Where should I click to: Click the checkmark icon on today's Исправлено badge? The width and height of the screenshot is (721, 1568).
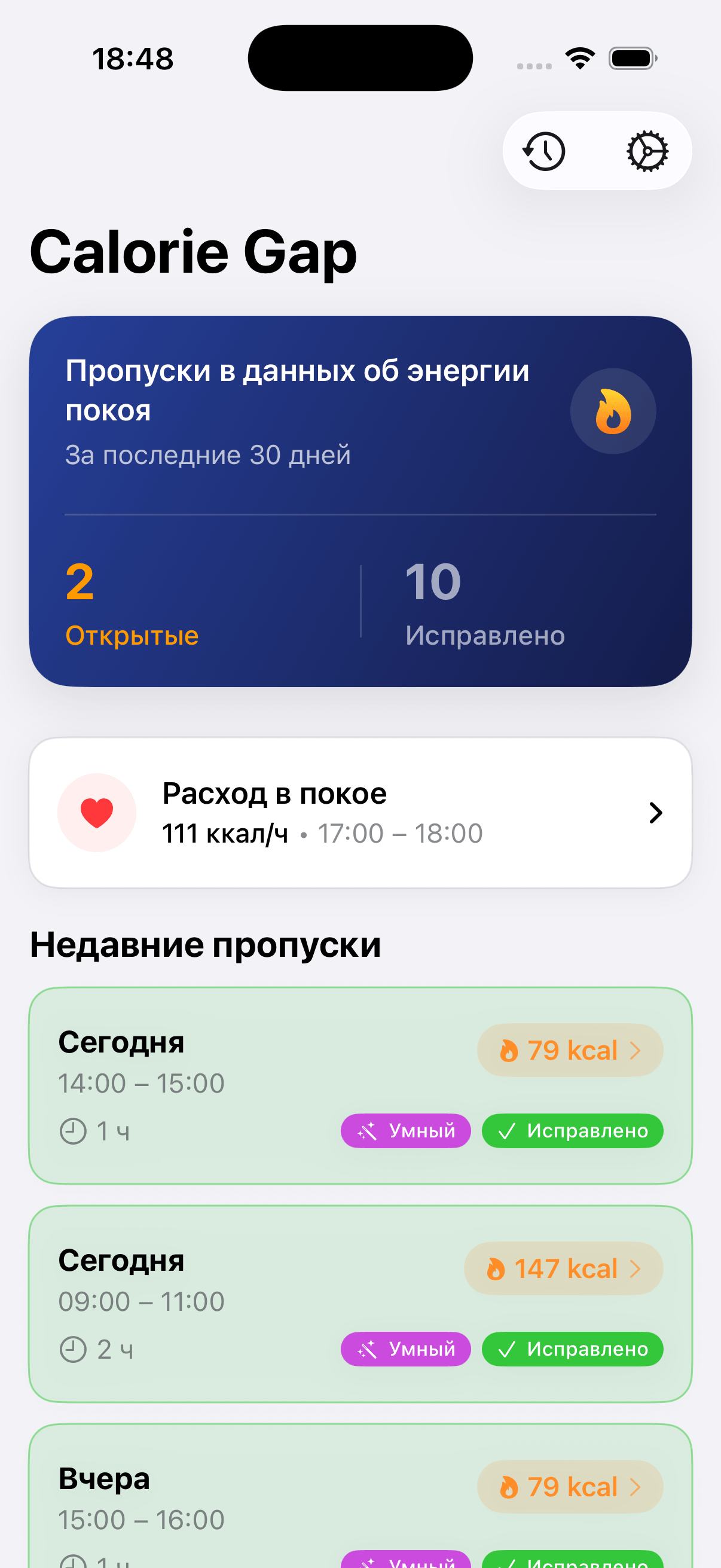click(x=509, y=1130)
